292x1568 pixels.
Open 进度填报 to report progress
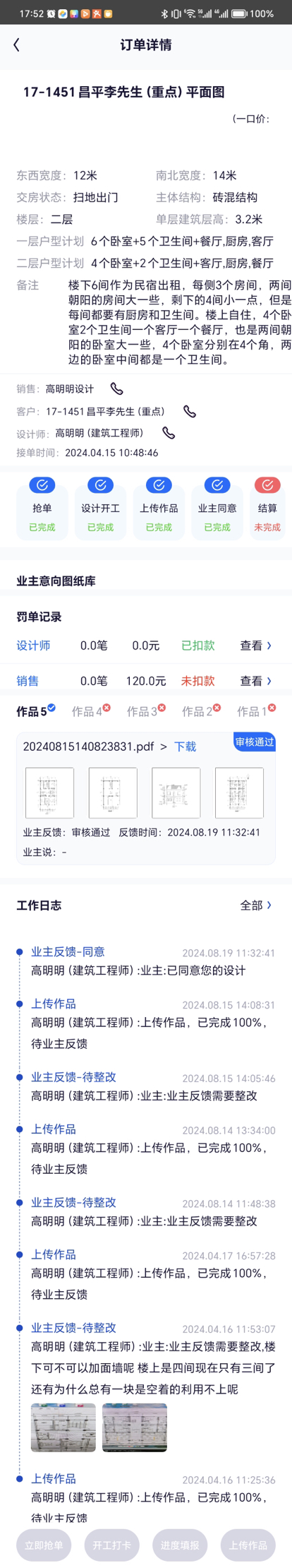click(180, 1545)
